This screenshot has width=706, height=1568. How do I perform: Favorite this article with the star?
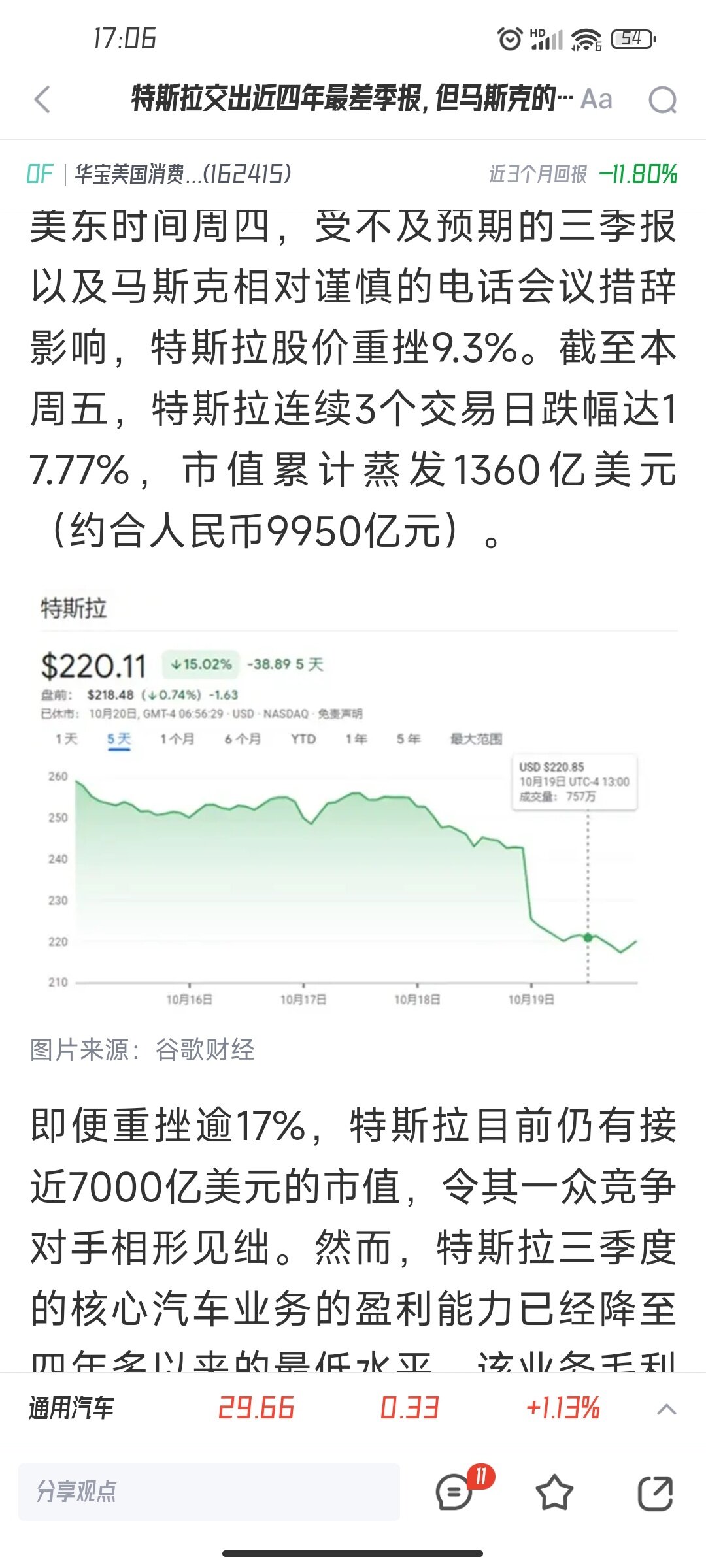554,1492
